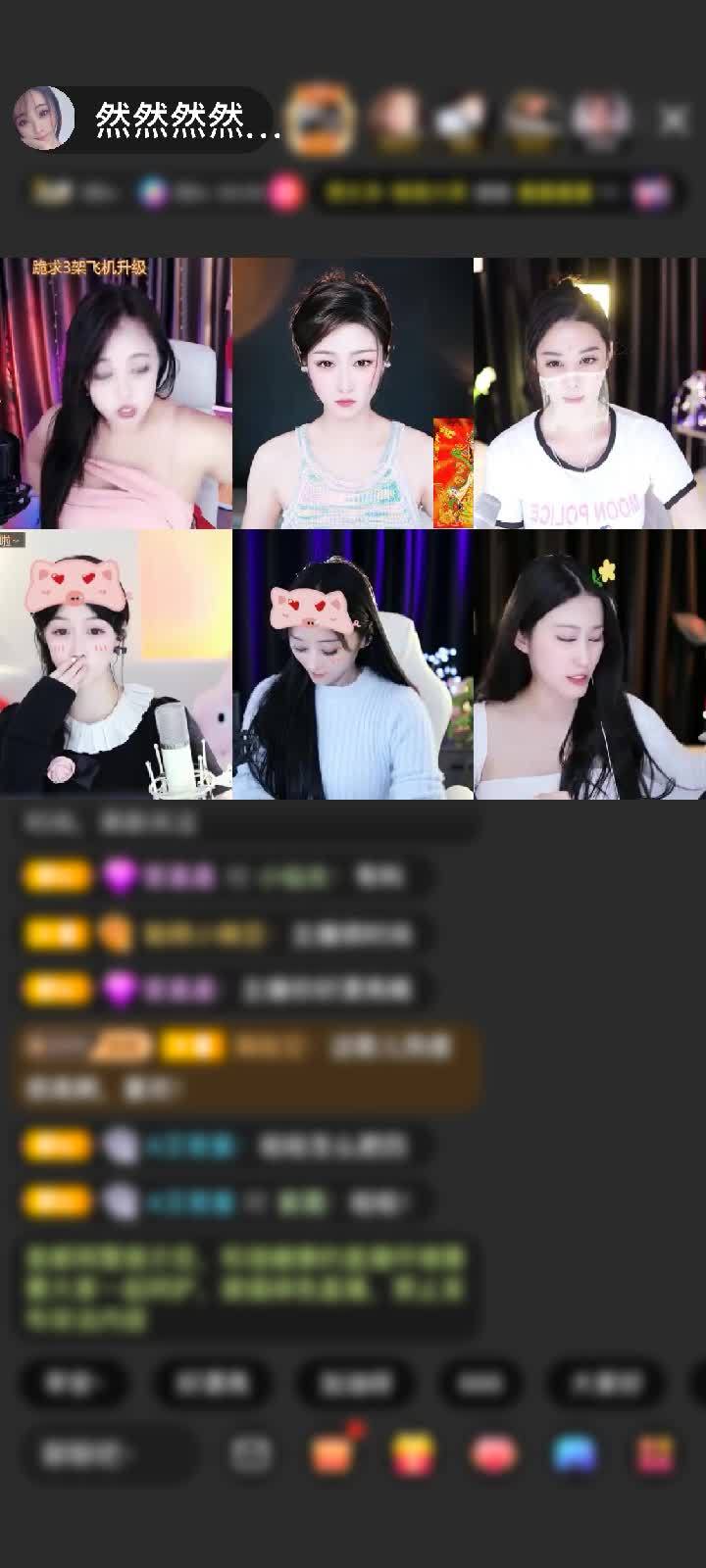Select the short-haired streamer in mesh top
The width and height of the screenshot is (706, 1568).
353,393
